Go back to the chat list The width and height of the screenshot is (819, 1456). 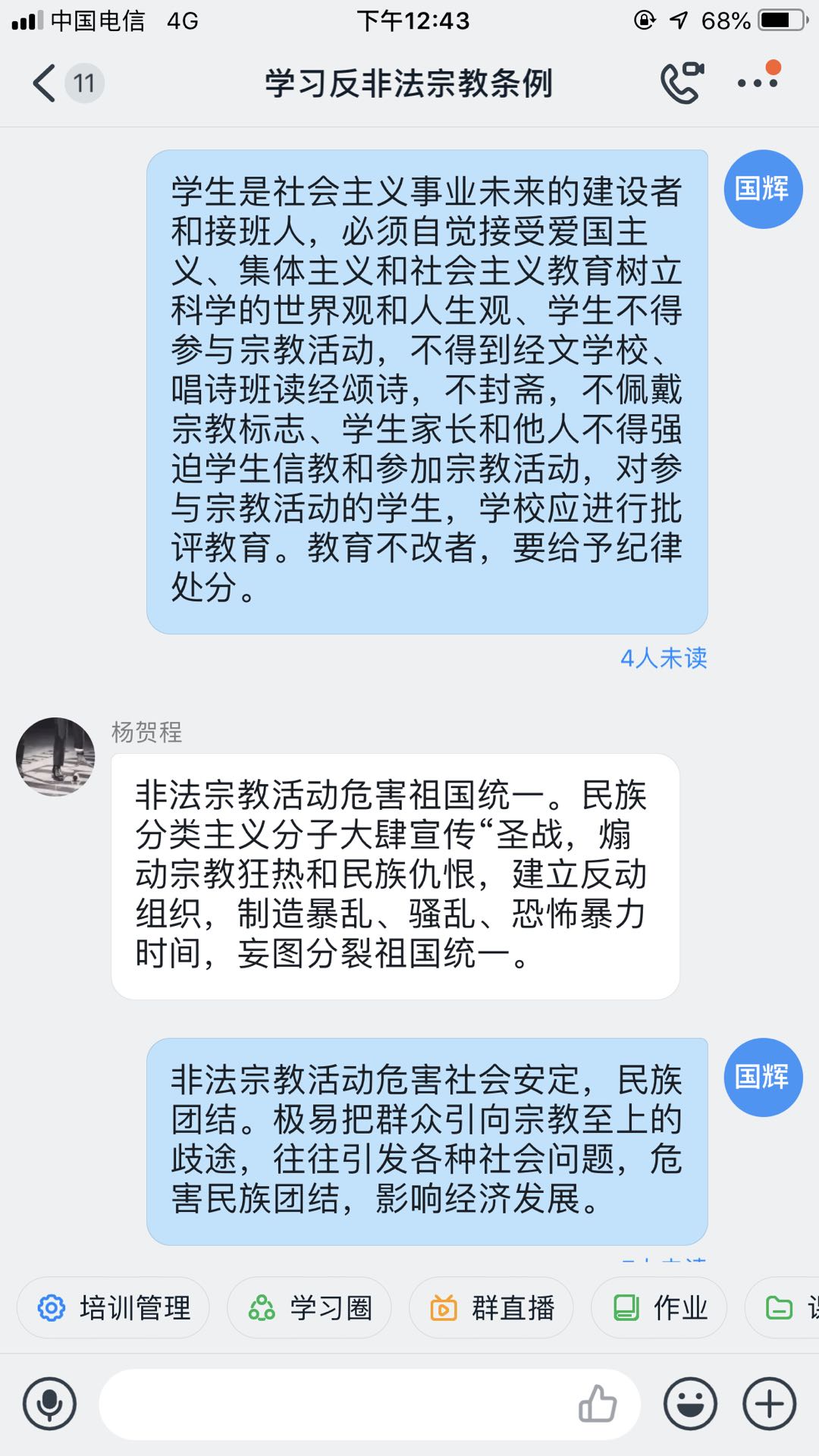coord(45,83)
